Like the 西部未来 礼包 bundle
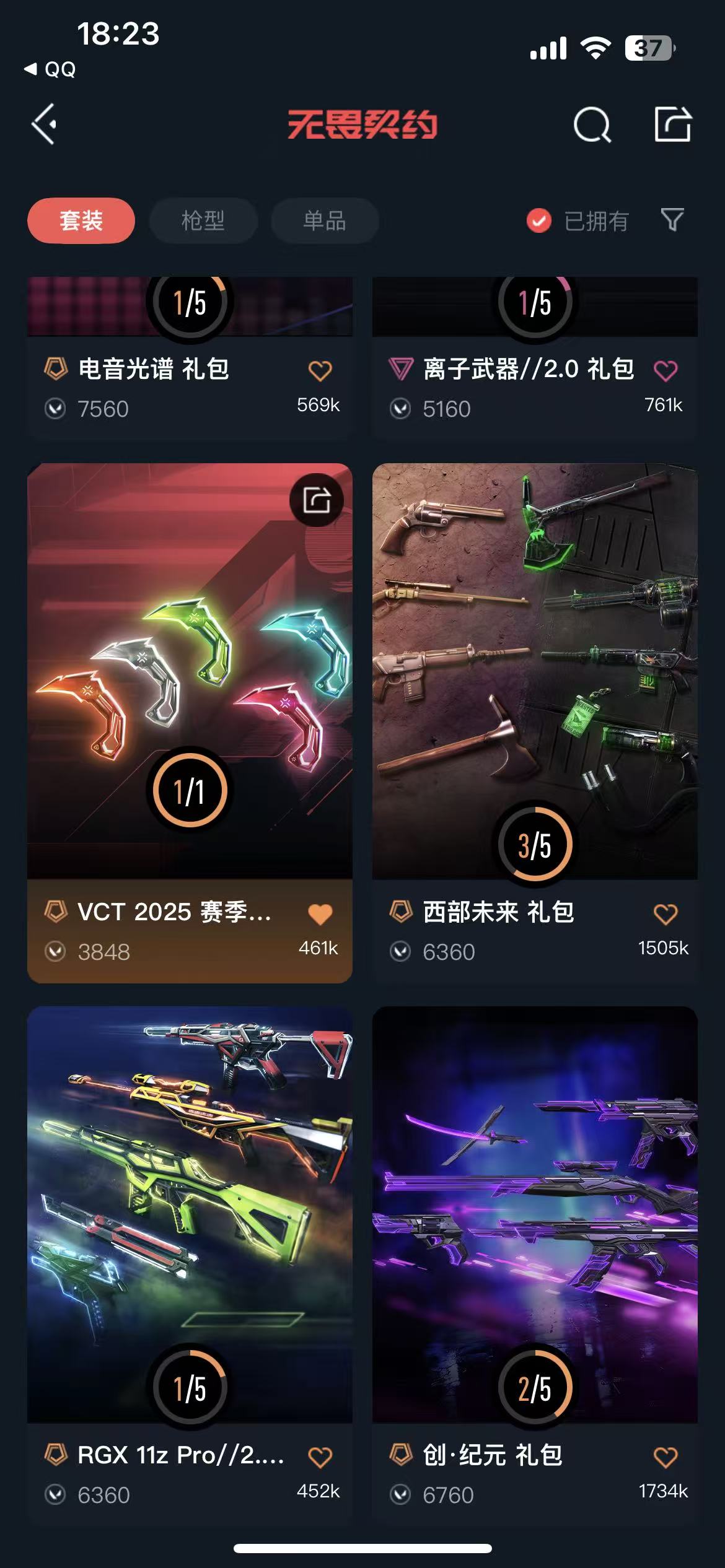Screen dimensions: 725x1568 pos(665,913)
